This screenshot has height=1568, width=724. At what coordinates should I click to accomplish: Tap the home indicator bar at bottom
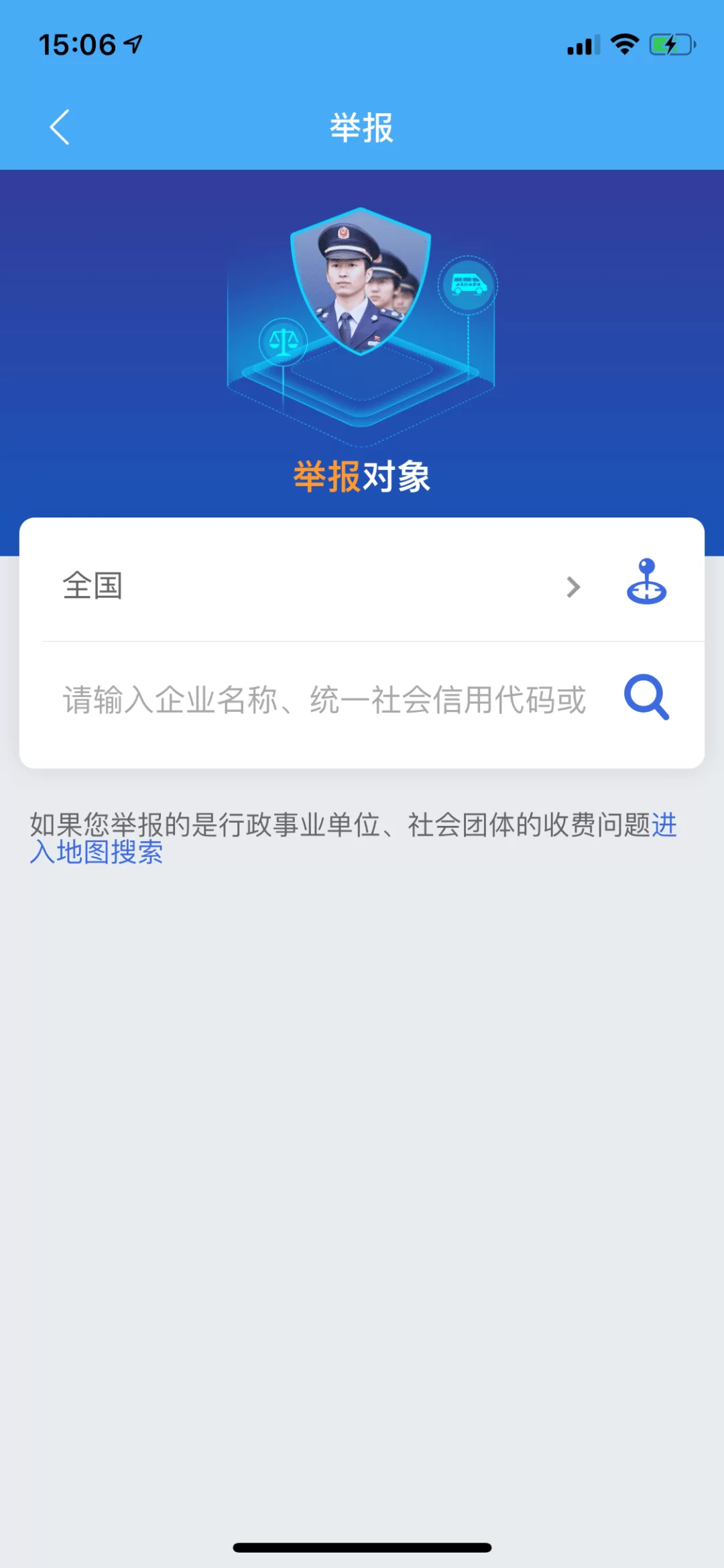pos(362,1545)
